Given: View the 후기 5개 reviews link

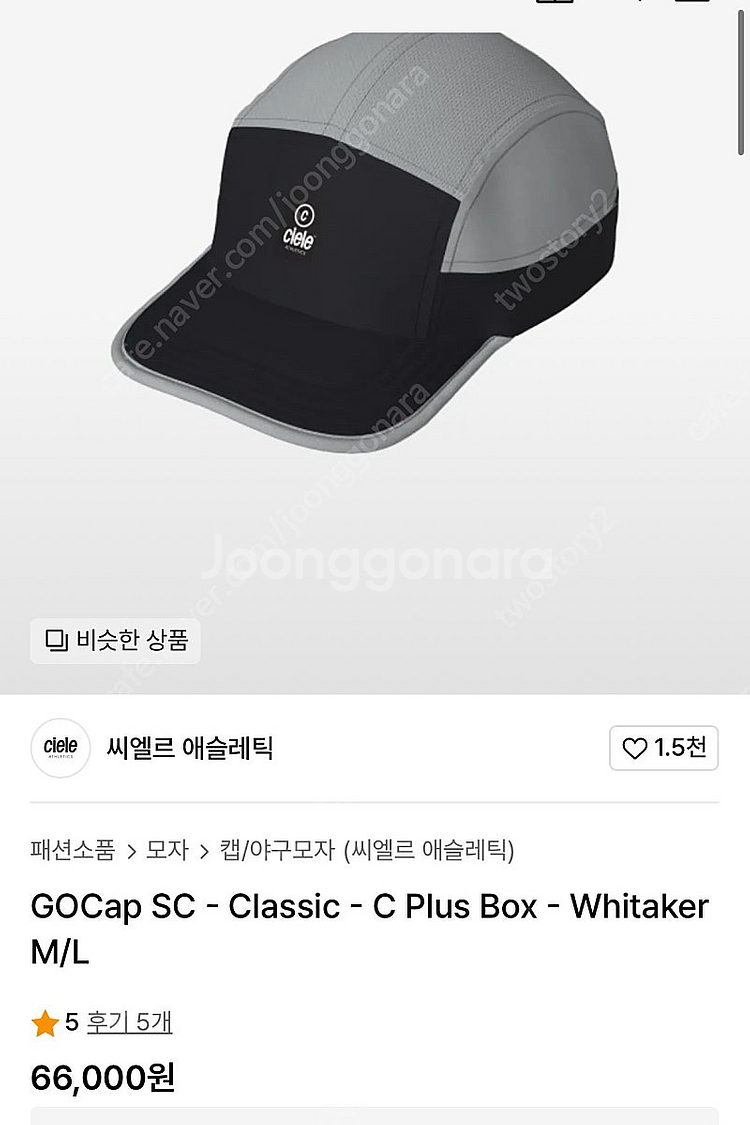Looking at the screenshot, I should click(x=129, y=1022).
